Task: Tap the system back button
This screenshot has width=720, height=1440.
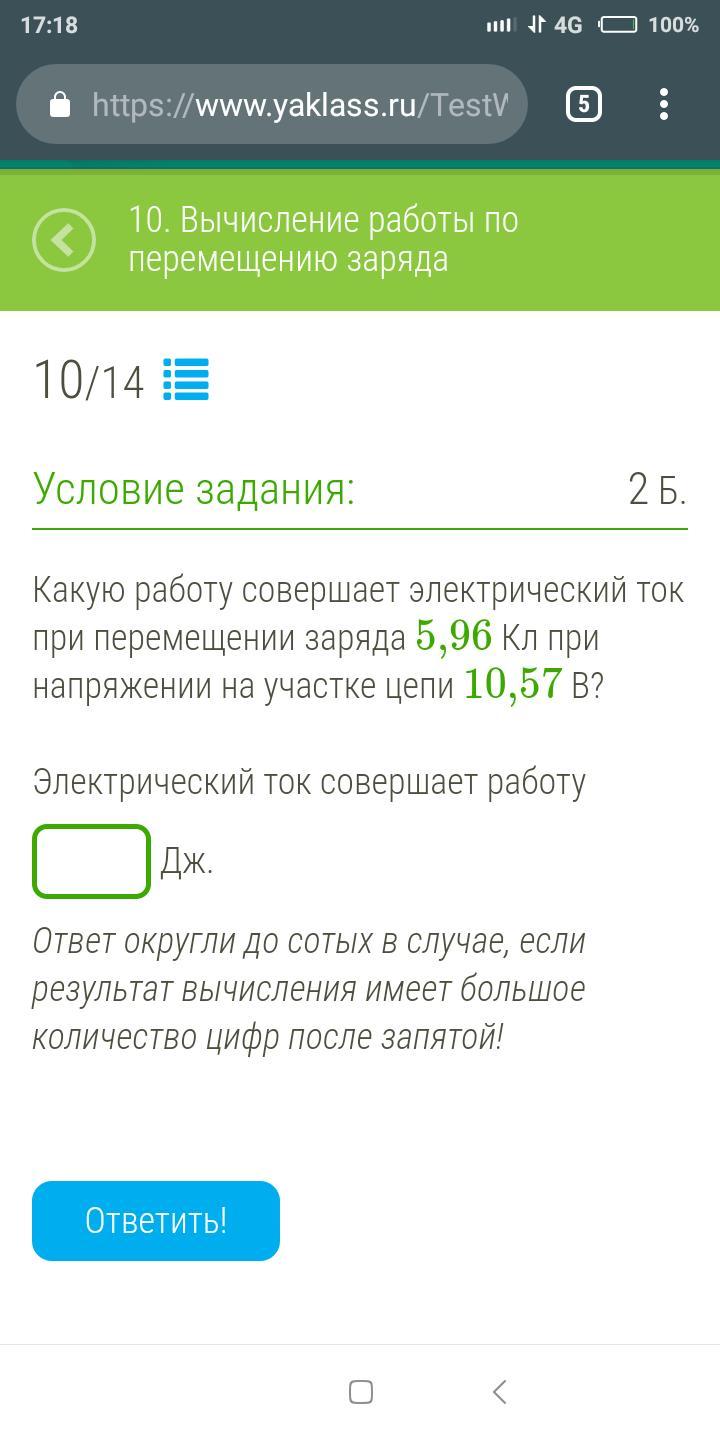Action: pyautogui.click(x=500, y=1392)
